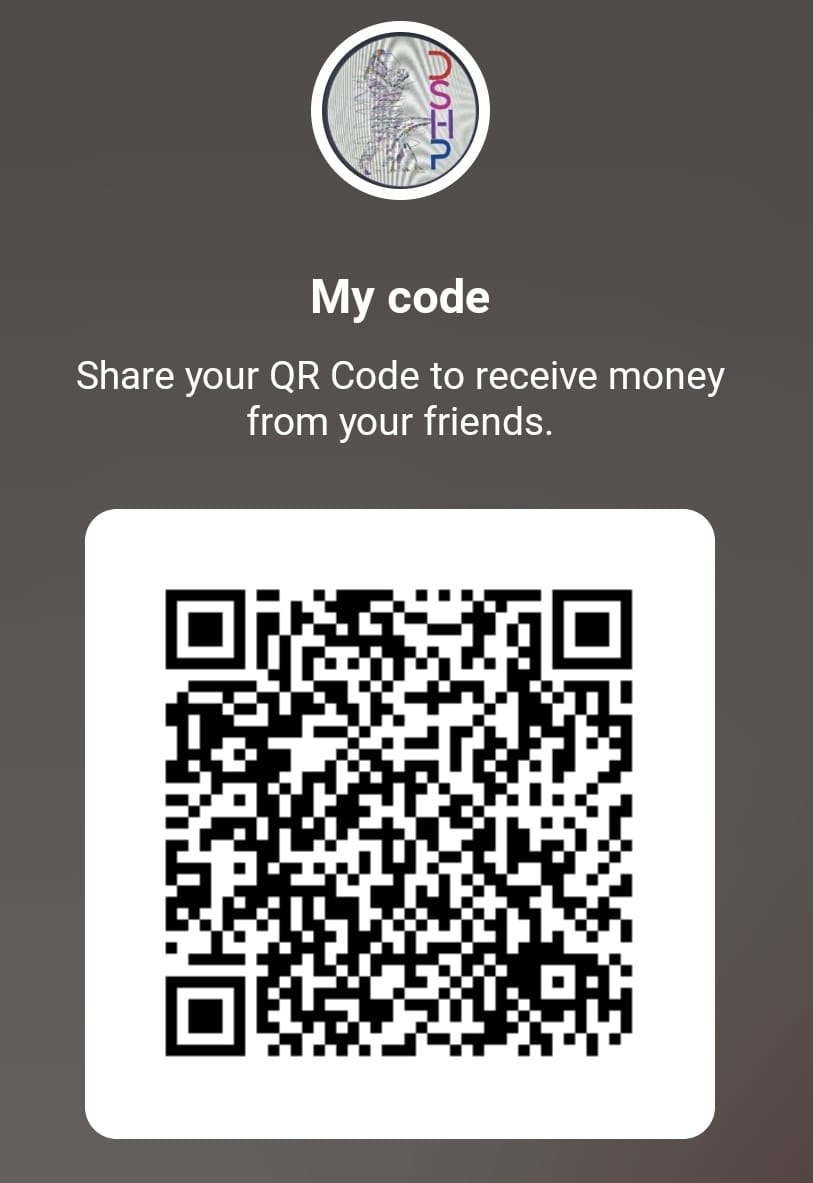Image resolution: width=813 pixels, height=1183 pixels.
Task: Tap the QR code to enlarge it
Action: click(400, 825)
